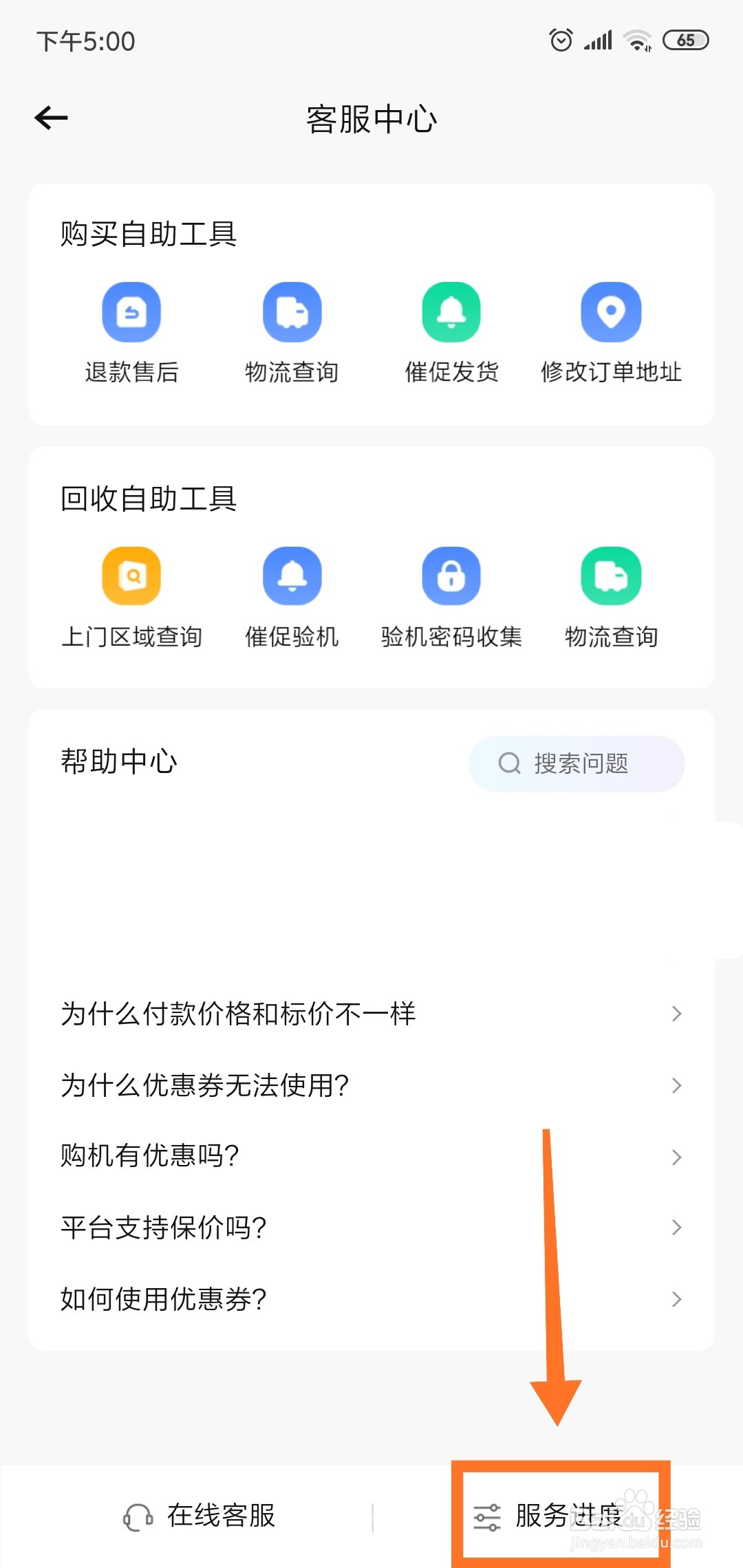The height and width of the screenshot is (1568, 743).
Task: Open 服务进度 at the bottom
Action: pos(548,1516)
